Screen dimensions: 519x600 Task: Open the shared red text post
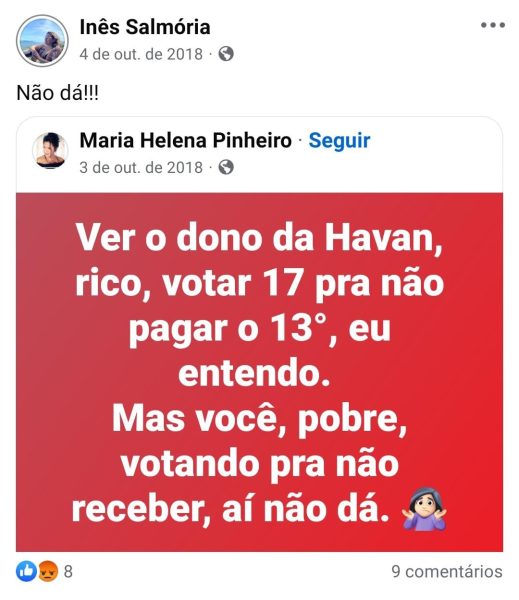pos(259,372)
